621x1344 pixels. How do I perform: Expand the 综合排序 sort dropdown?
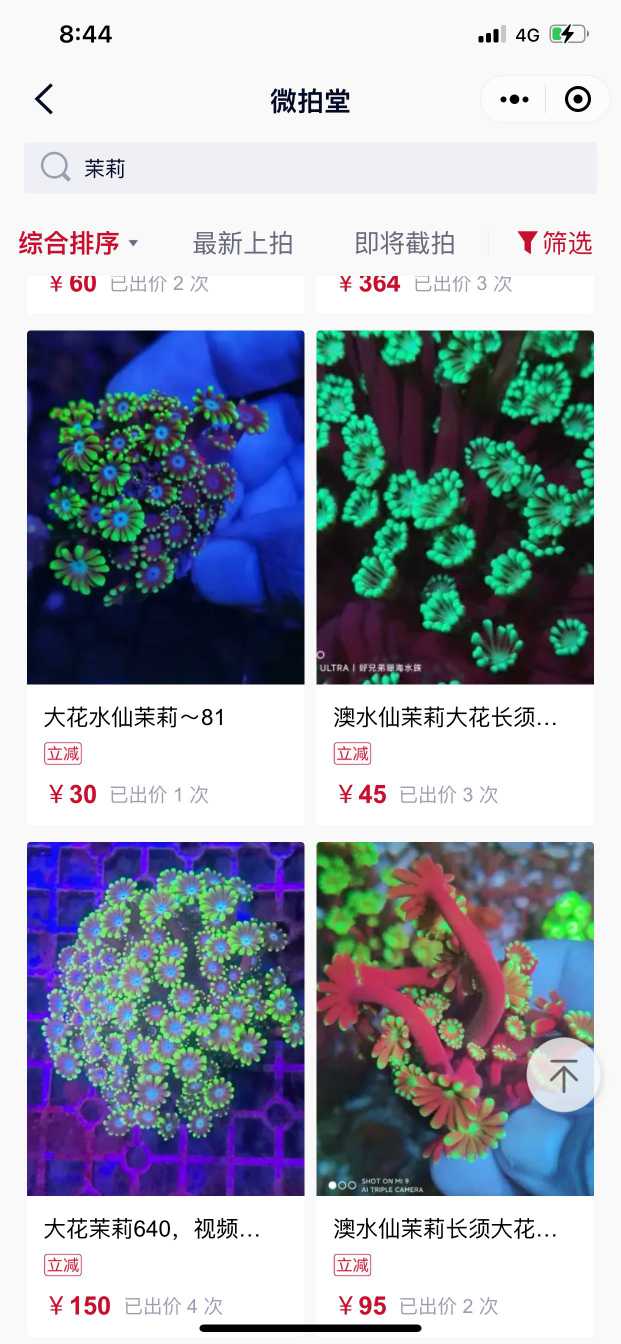[78, 243]
